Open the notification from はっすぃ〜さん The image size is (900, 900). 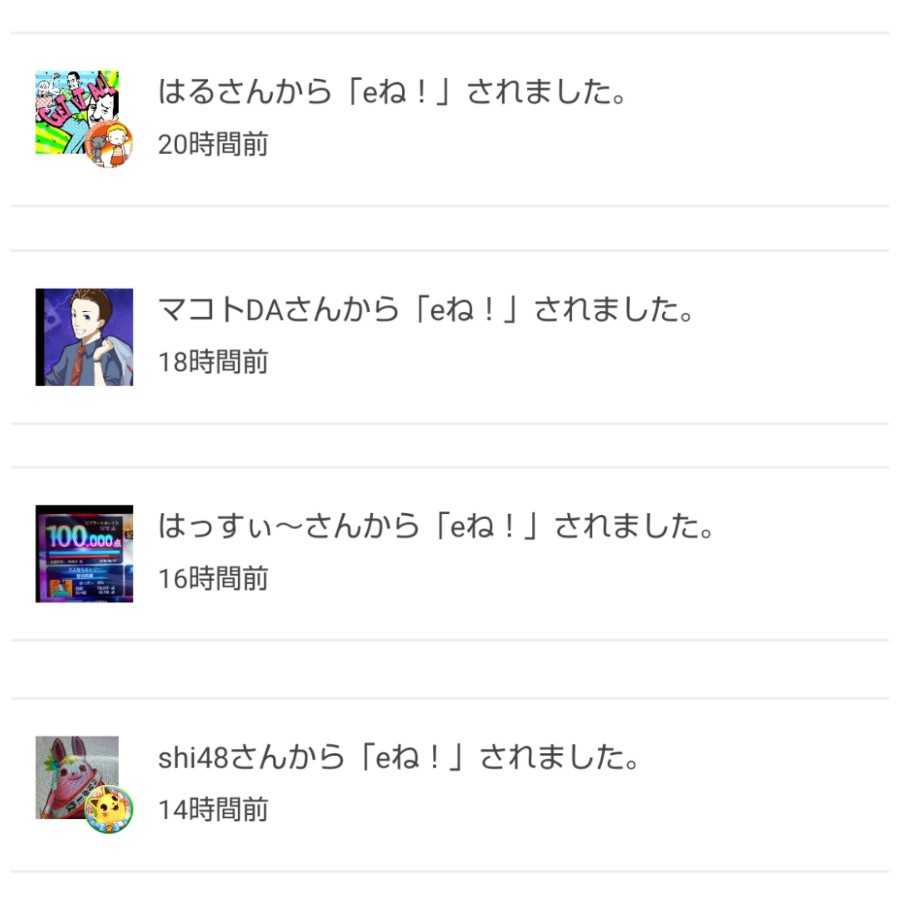(436, 527)
